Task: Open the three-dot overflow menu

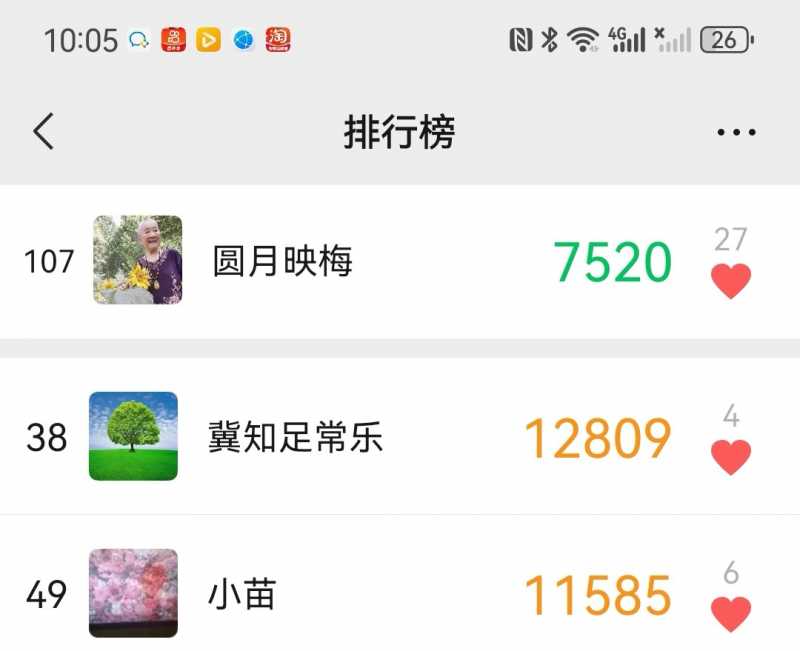Action: coord(736,132)
